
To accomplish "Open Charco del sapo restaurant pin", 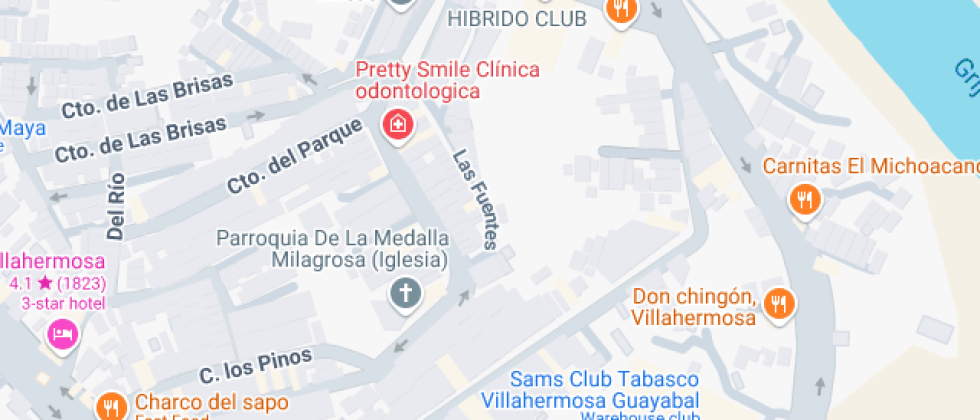I will (110, 406).
